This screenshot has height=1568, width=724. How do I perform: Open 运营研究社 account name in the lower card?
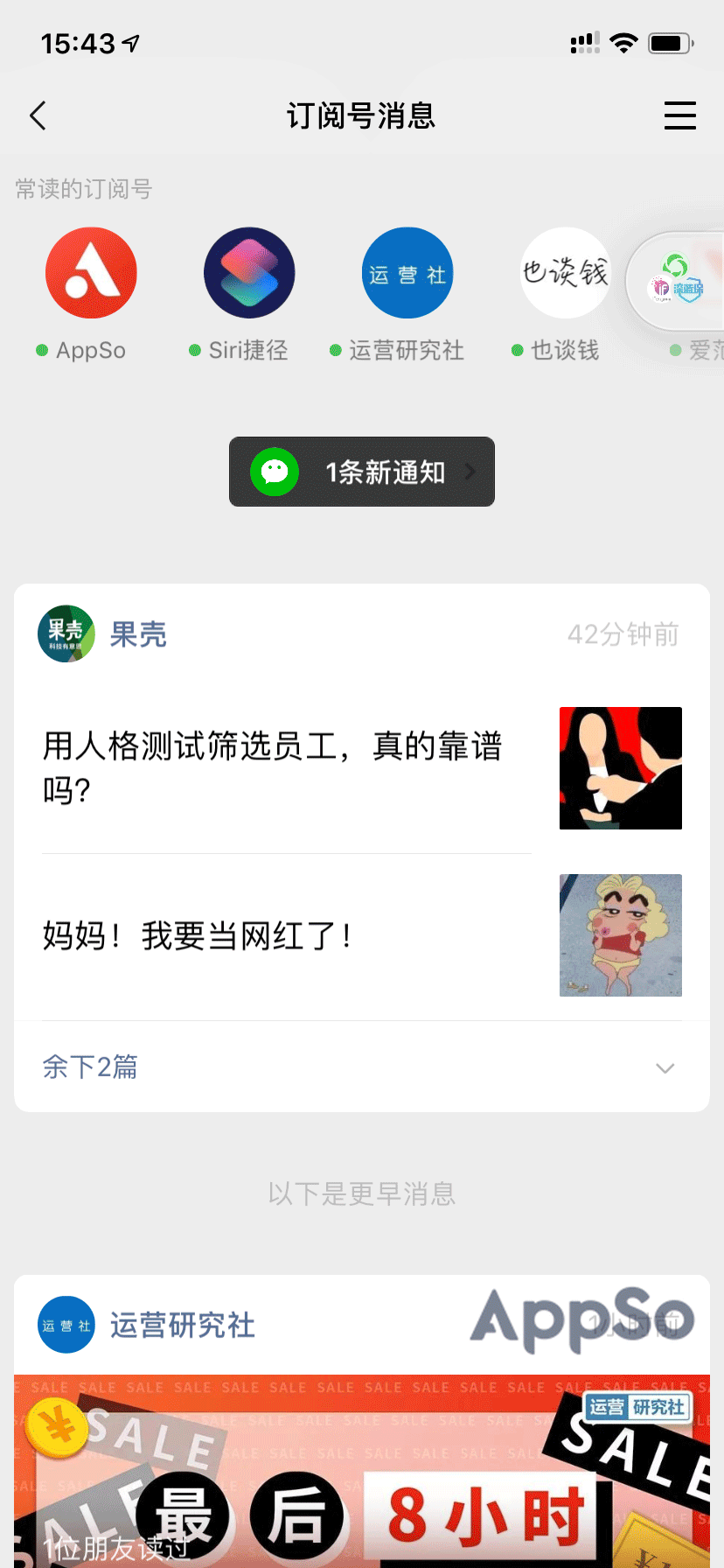(183, 1325)
